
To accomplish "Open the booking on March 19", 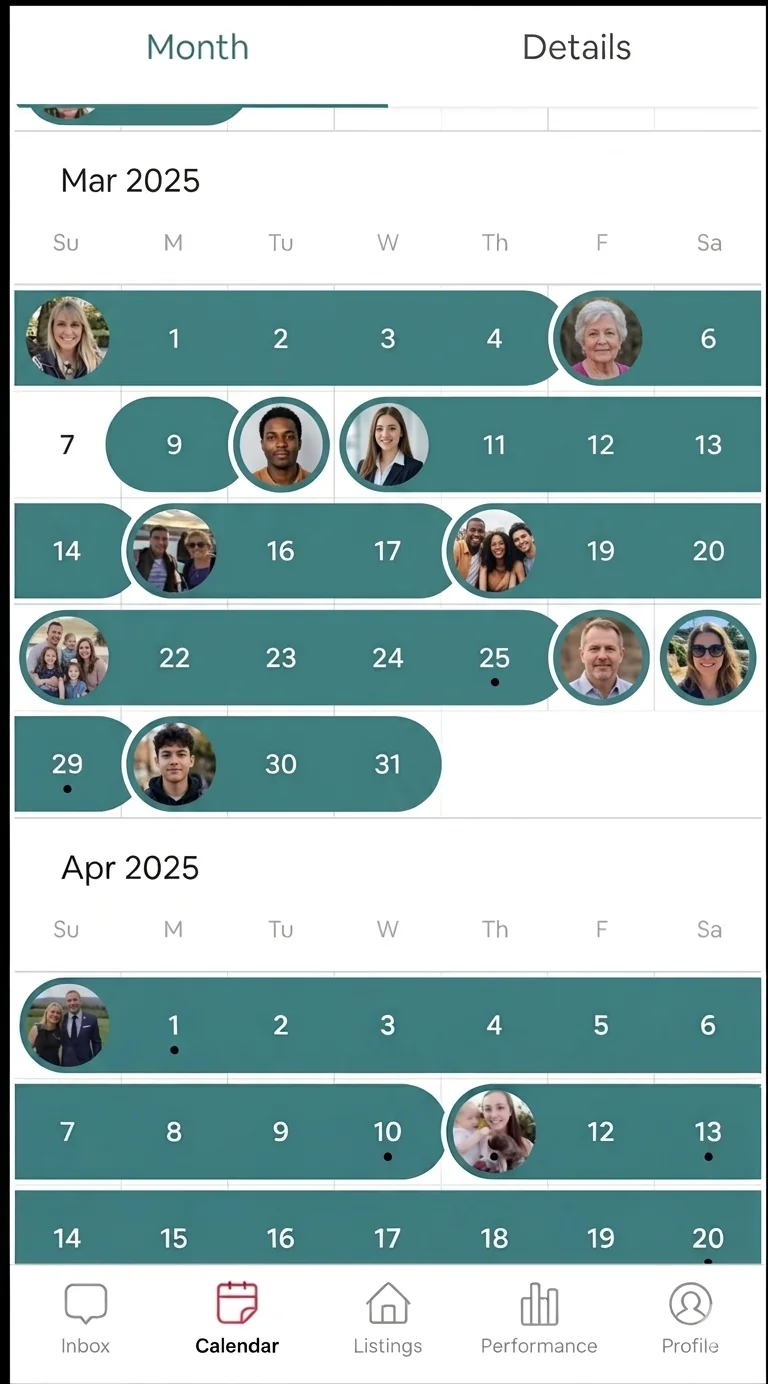I will pos(600,551).
